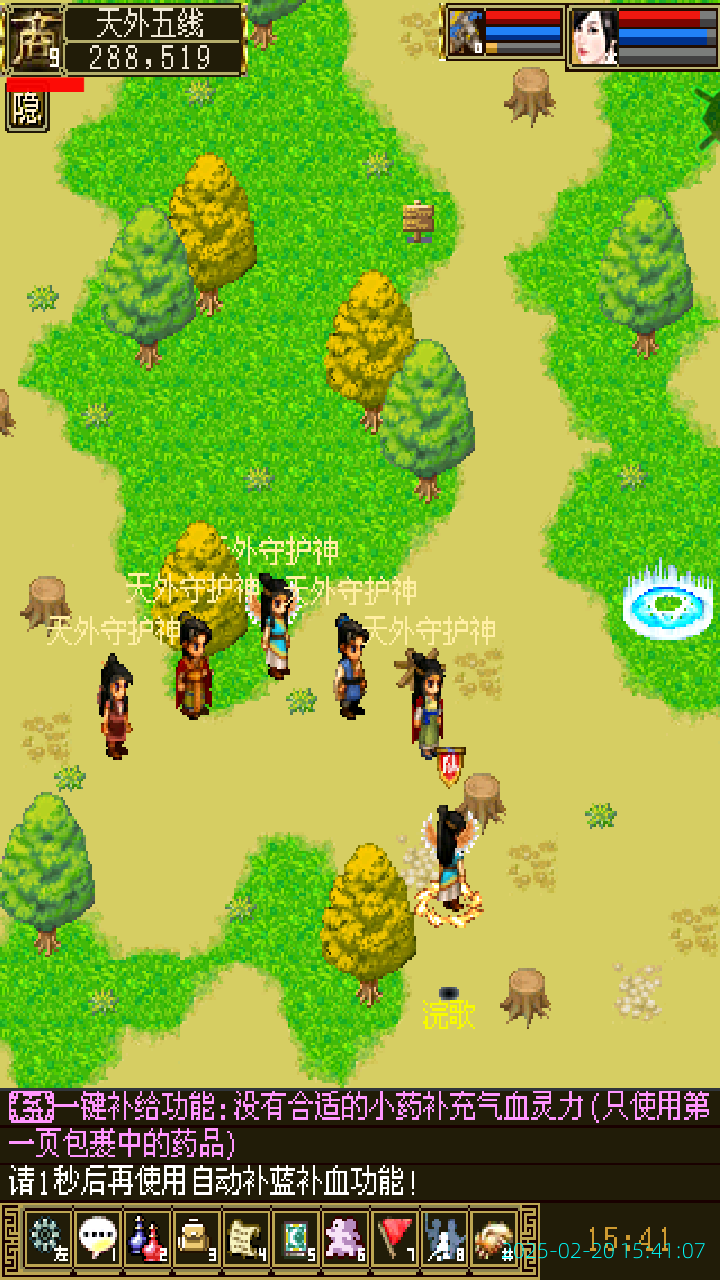Open the chat speech bubble
This screenshot has height=1280, width=720.
[96, 1238]
